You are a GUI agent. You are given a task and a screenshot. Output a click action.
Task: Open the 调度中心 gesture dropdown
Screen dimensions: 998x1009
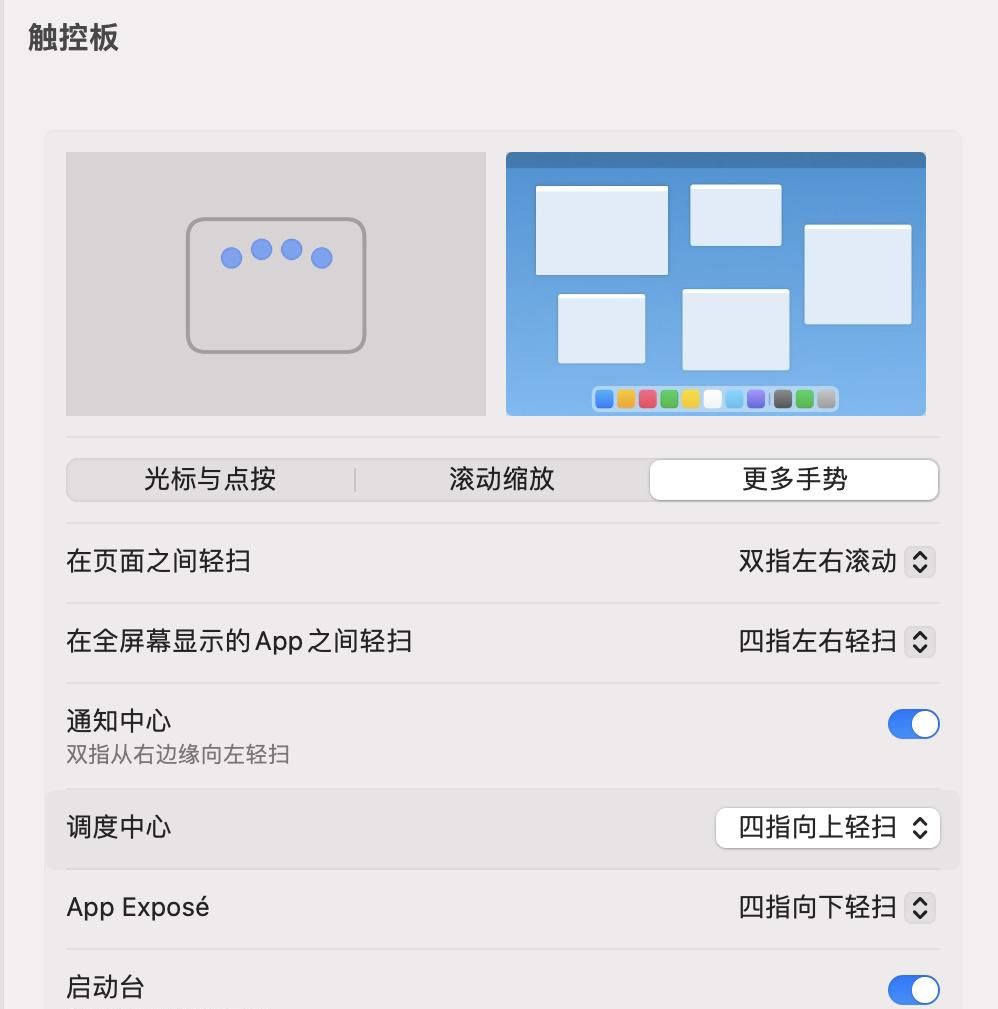[918, 828]
